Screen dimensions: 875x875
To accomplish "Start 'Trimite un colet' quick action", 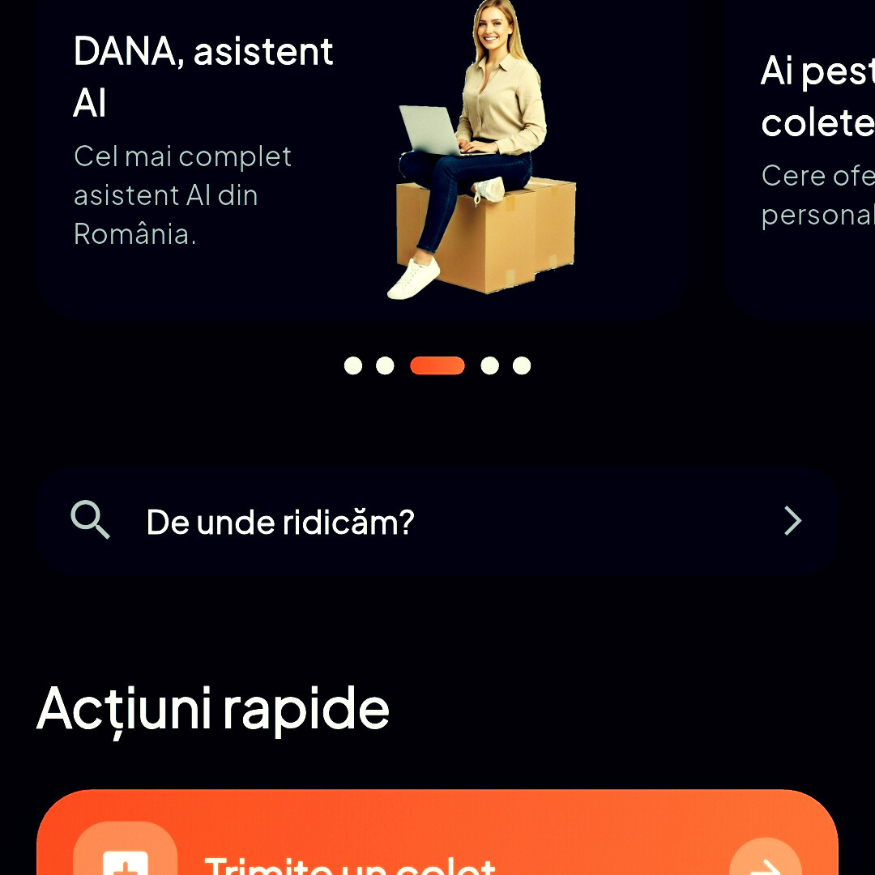I will pos(437,845).
